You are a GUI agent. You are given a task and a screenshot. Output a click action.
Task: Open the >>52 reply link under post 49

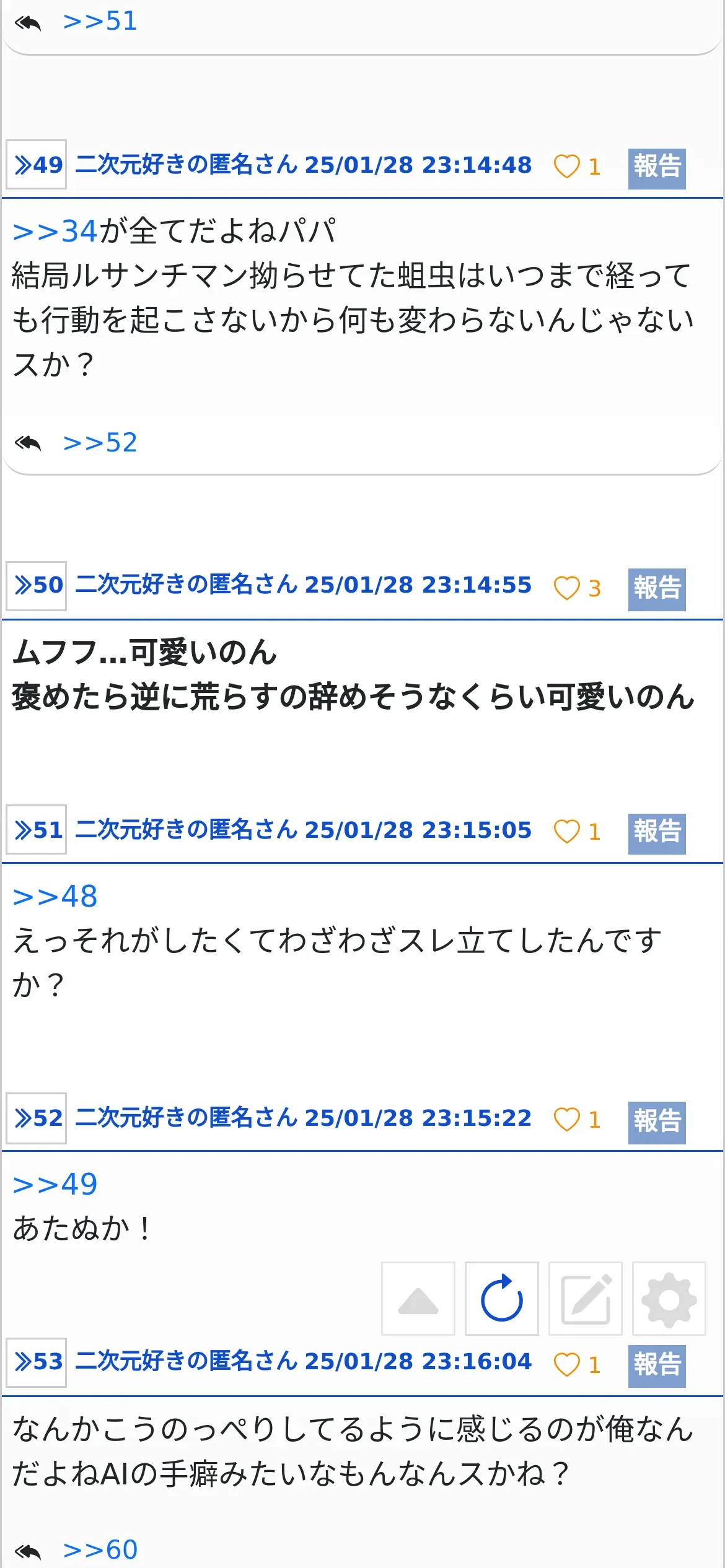click(x=100, y=443)
